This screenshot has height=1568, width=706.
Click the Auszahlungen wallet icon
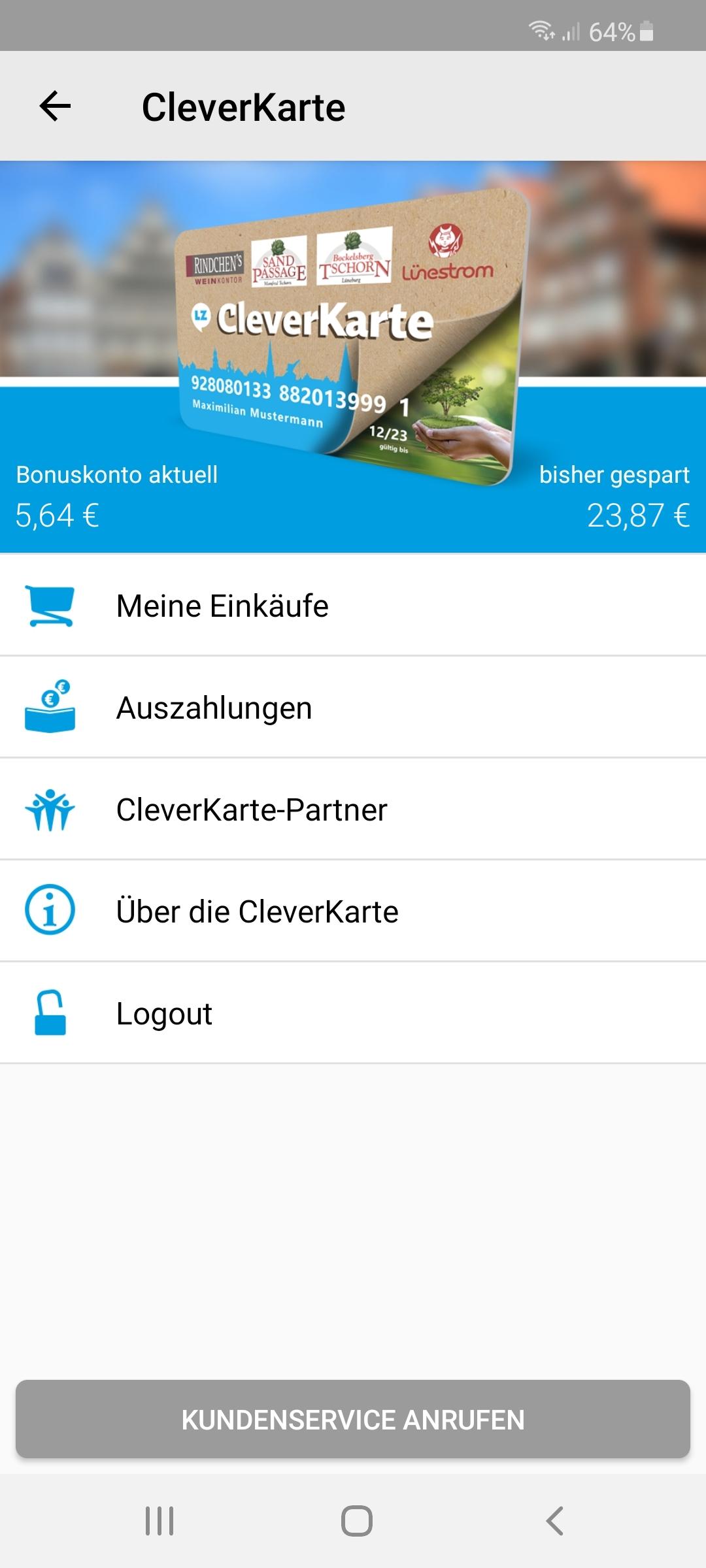pos(49,706)
